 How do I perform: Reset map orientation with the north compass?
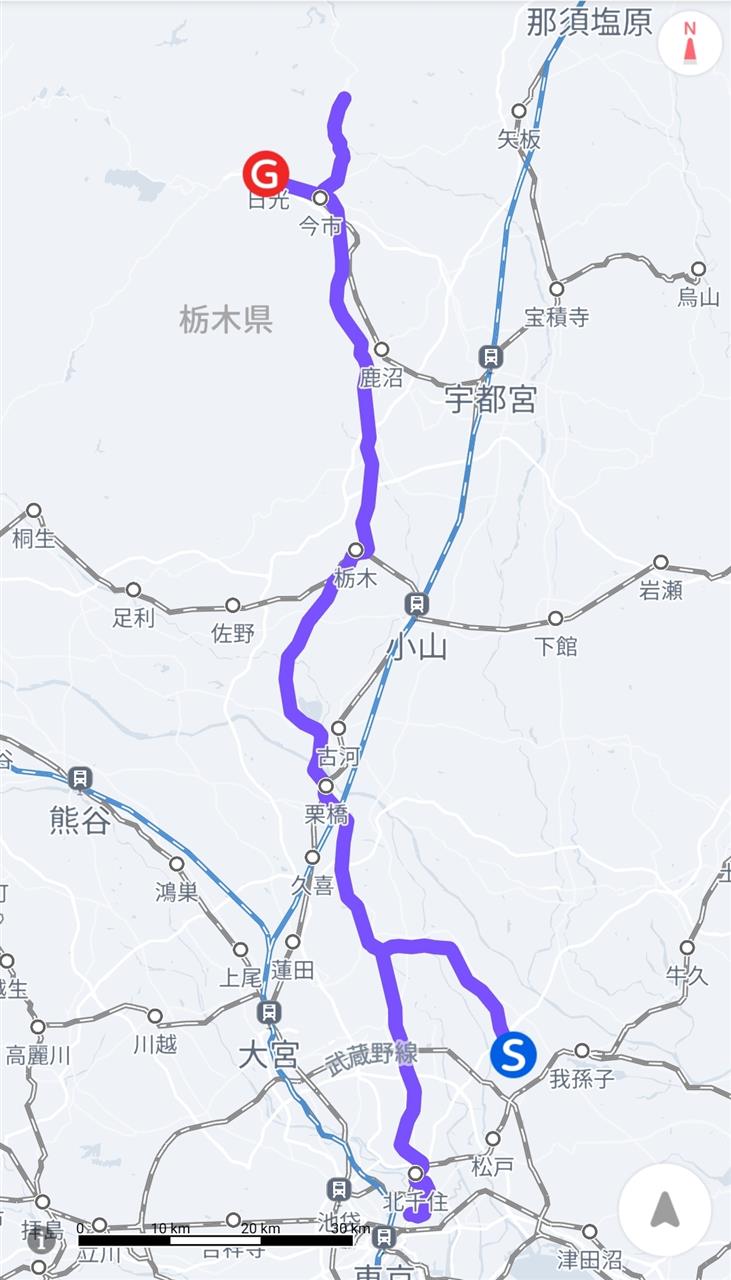tap(690, 43)
